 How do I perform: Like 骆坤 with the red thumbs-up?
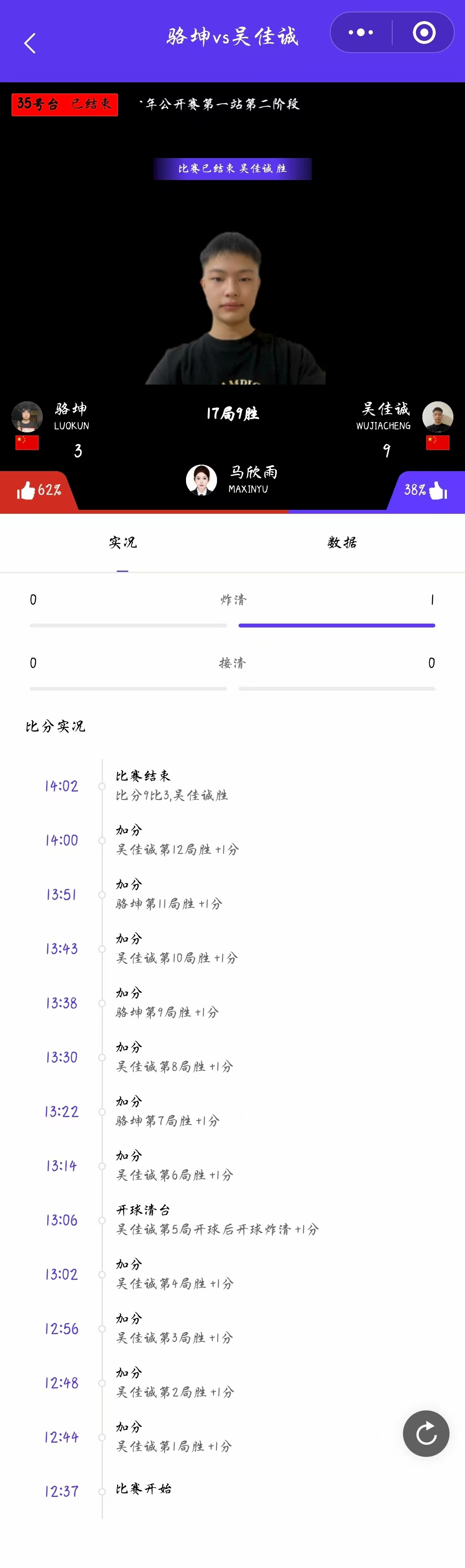(26, 490)
